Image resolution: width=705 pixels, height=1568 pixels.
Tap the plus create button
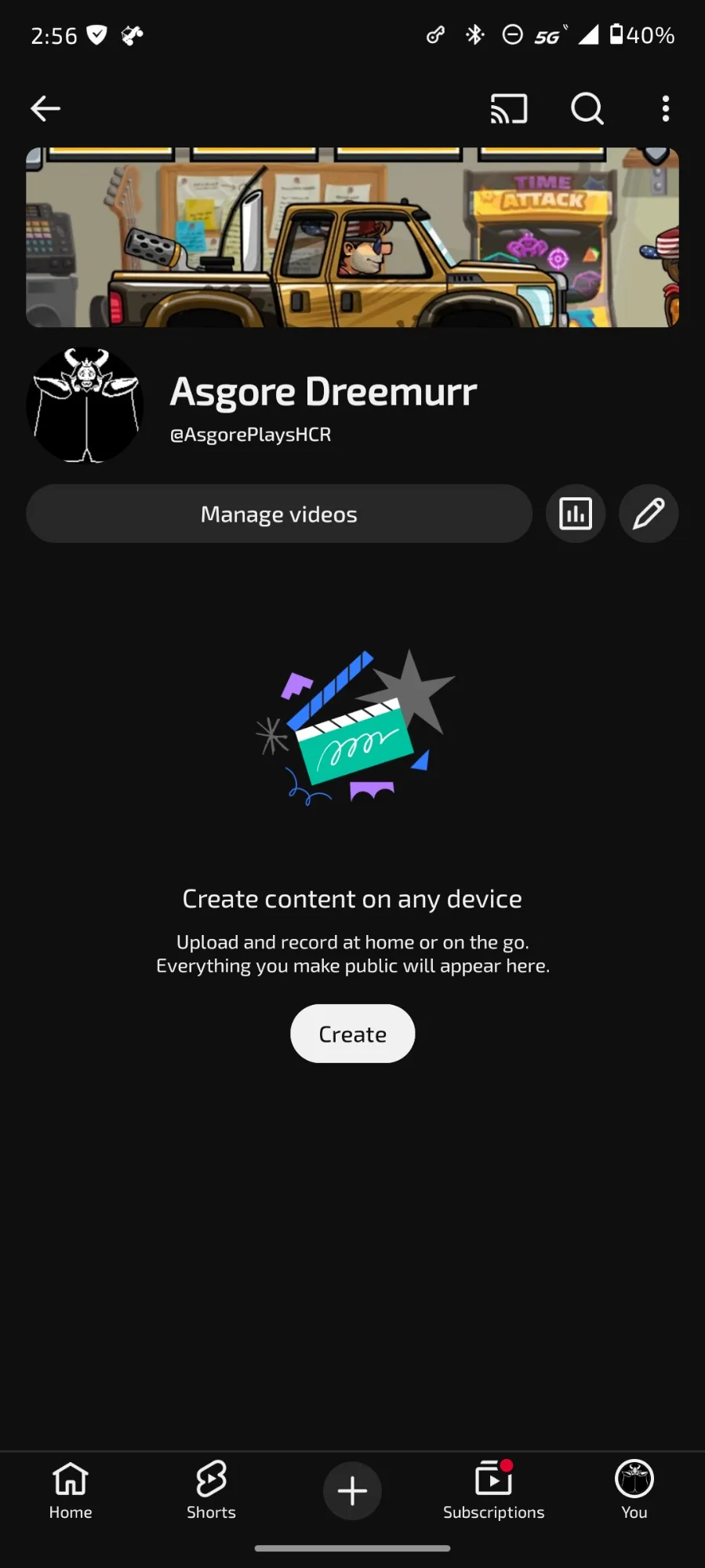[x=352, y=1490]
